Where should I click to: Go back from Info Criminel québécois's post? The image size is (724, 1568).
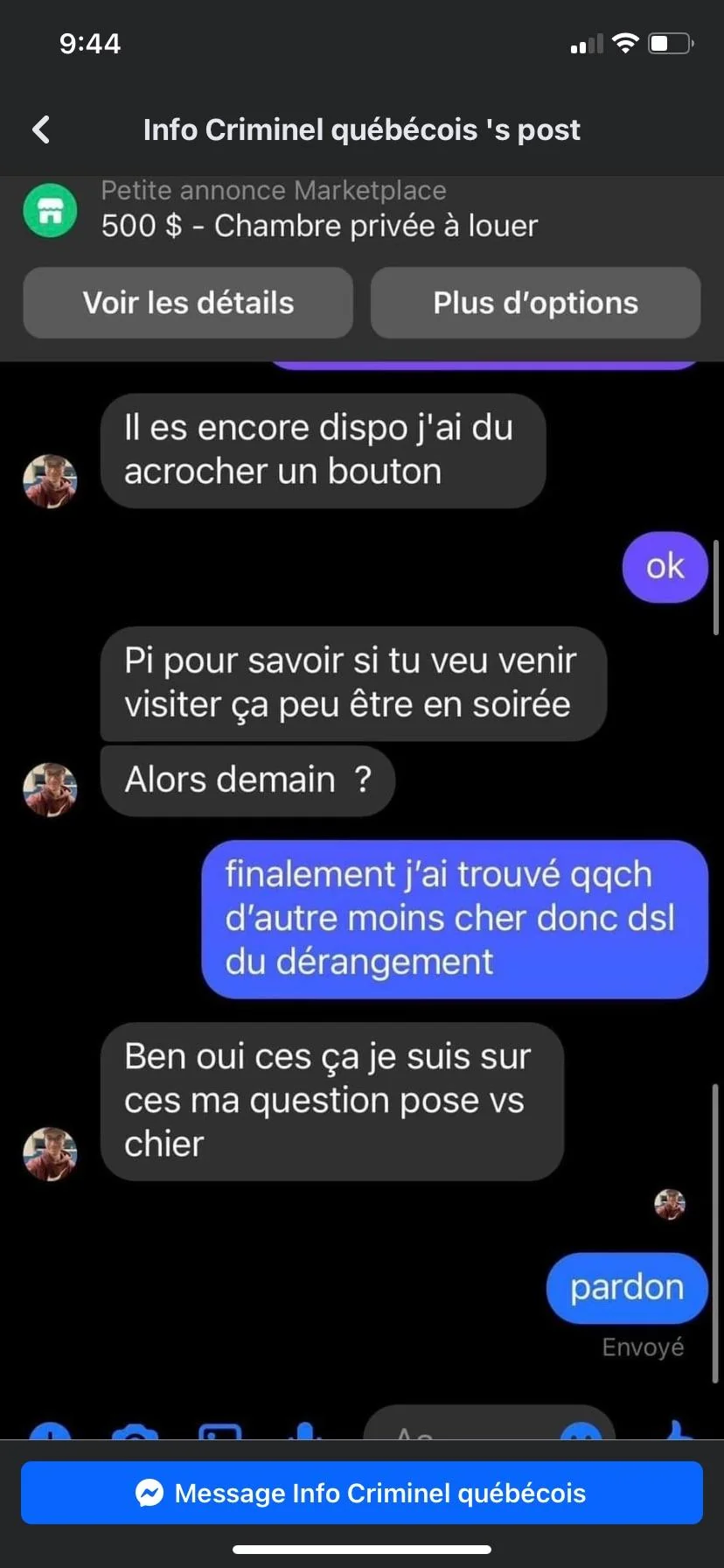(x=41, y=129)
